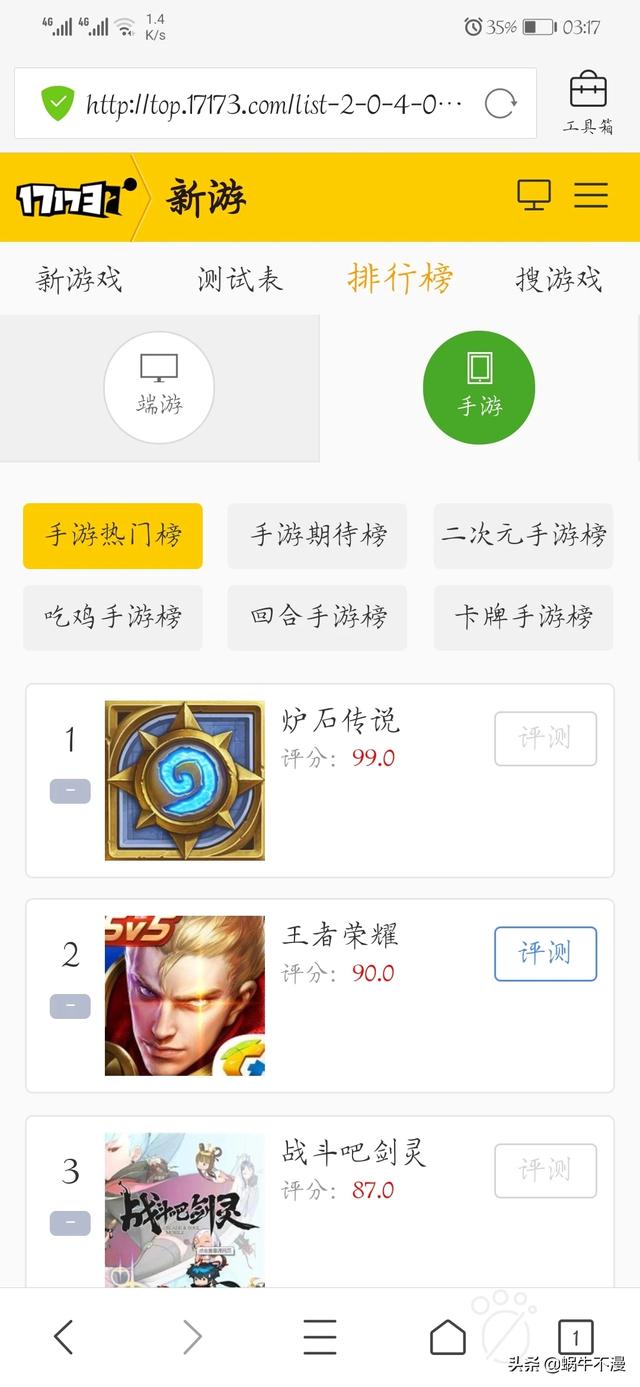This screenshot has width=640, height=1387.
Task: Open the 战斗吧剑灵 game entry
Action: pos(354,1153)
